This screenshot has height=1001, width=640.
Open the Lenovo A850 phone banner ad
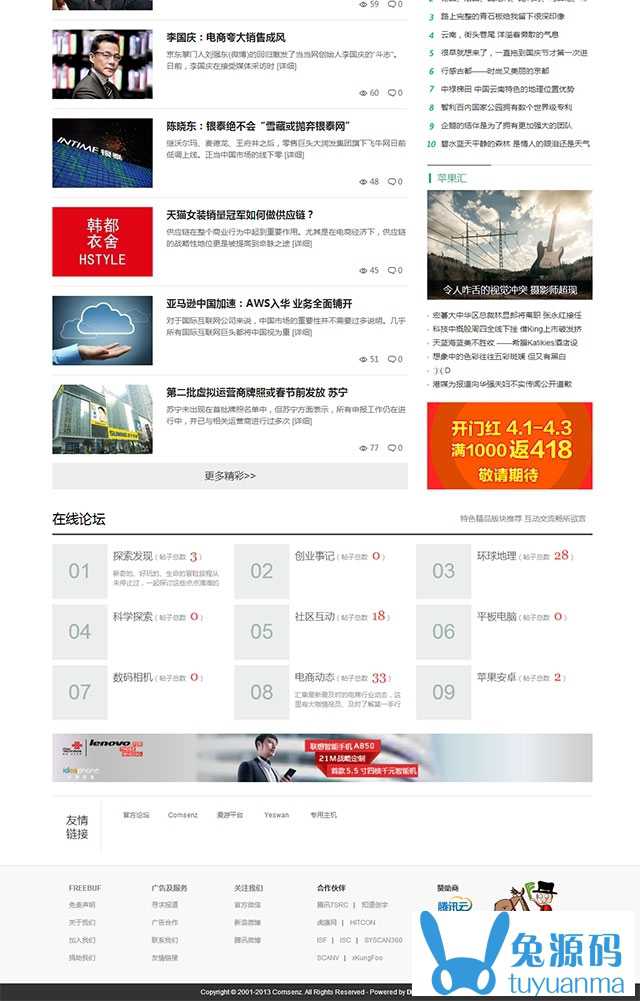[322, 758]
